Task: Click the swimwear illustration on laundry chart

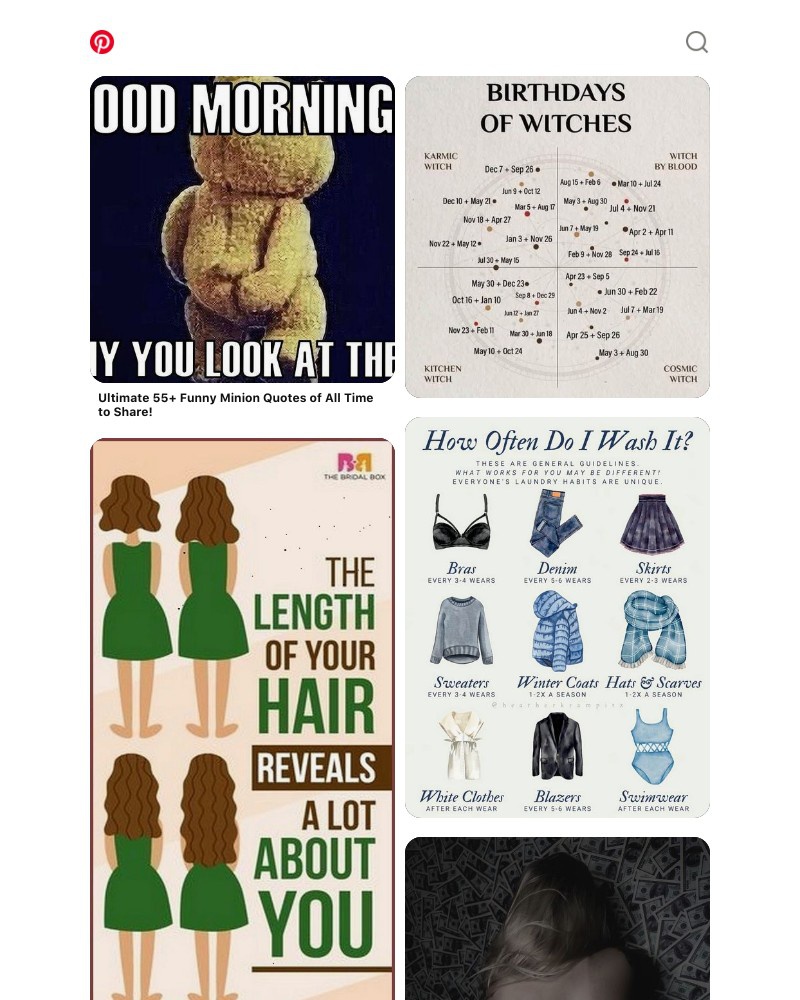Action: (652, 747)
